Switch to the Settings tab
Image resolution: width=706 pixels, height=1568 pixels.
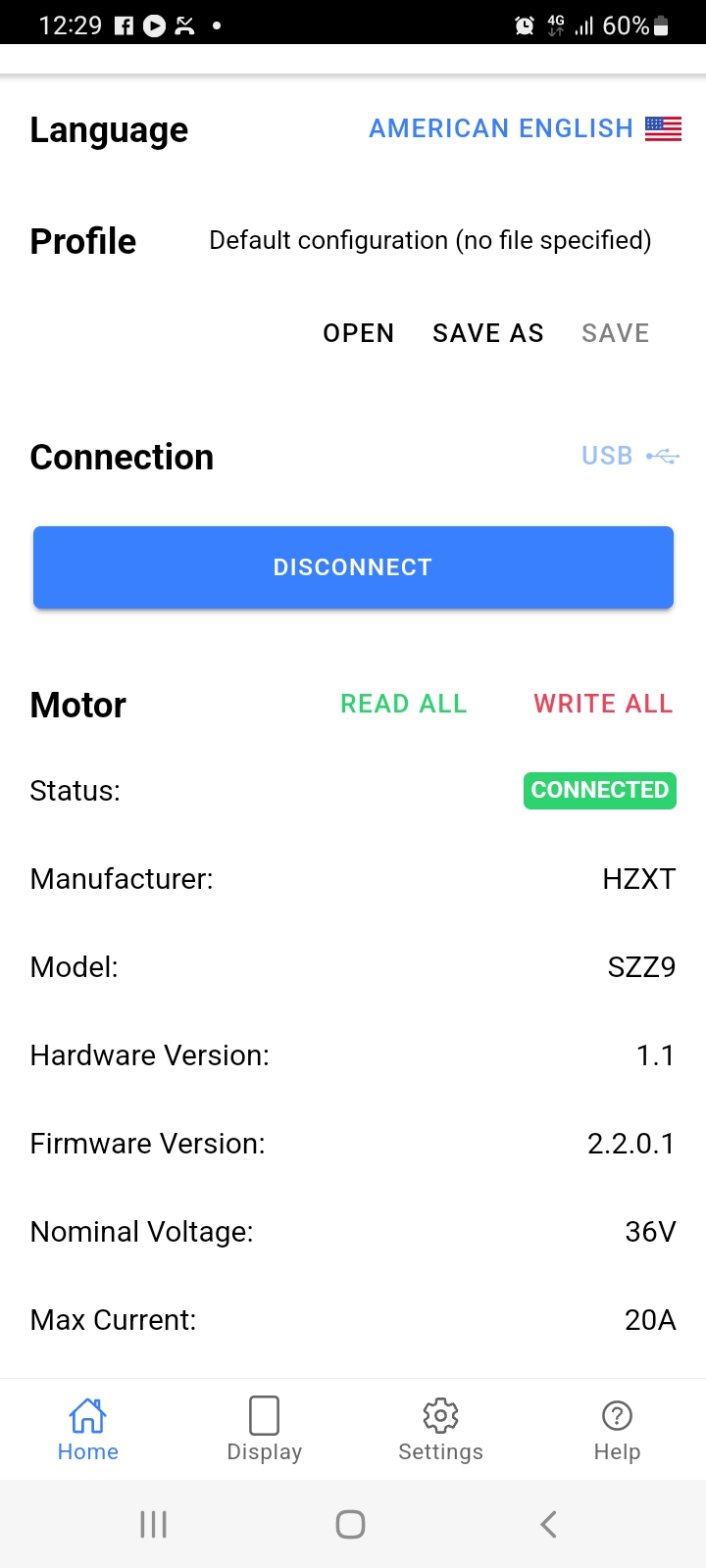pos(441,1430)
